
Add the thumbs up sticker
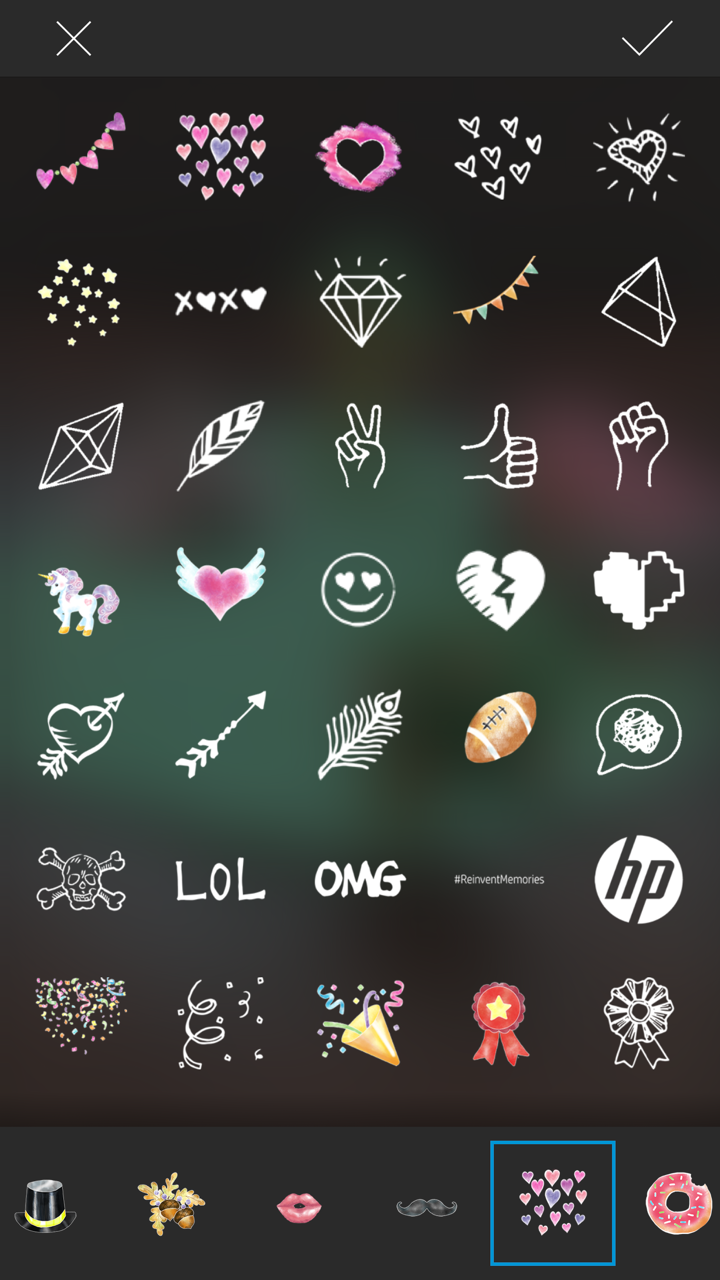(500, 446)
